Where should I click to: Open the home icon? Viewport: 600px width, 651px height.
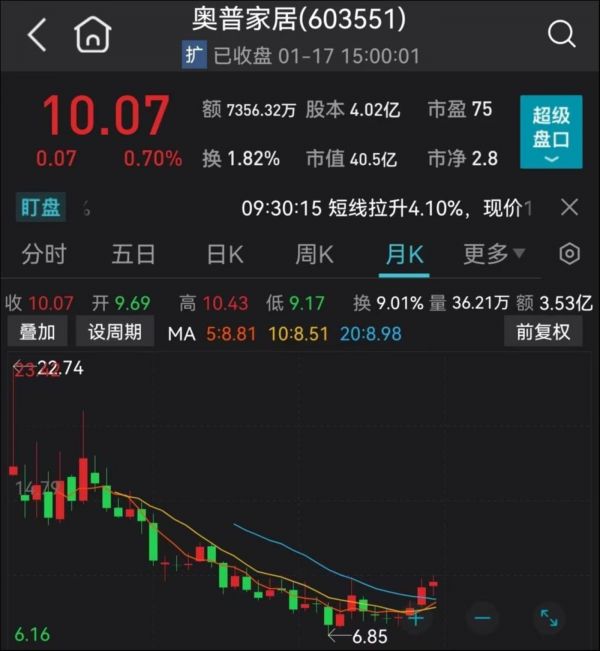tap(93, 36)
